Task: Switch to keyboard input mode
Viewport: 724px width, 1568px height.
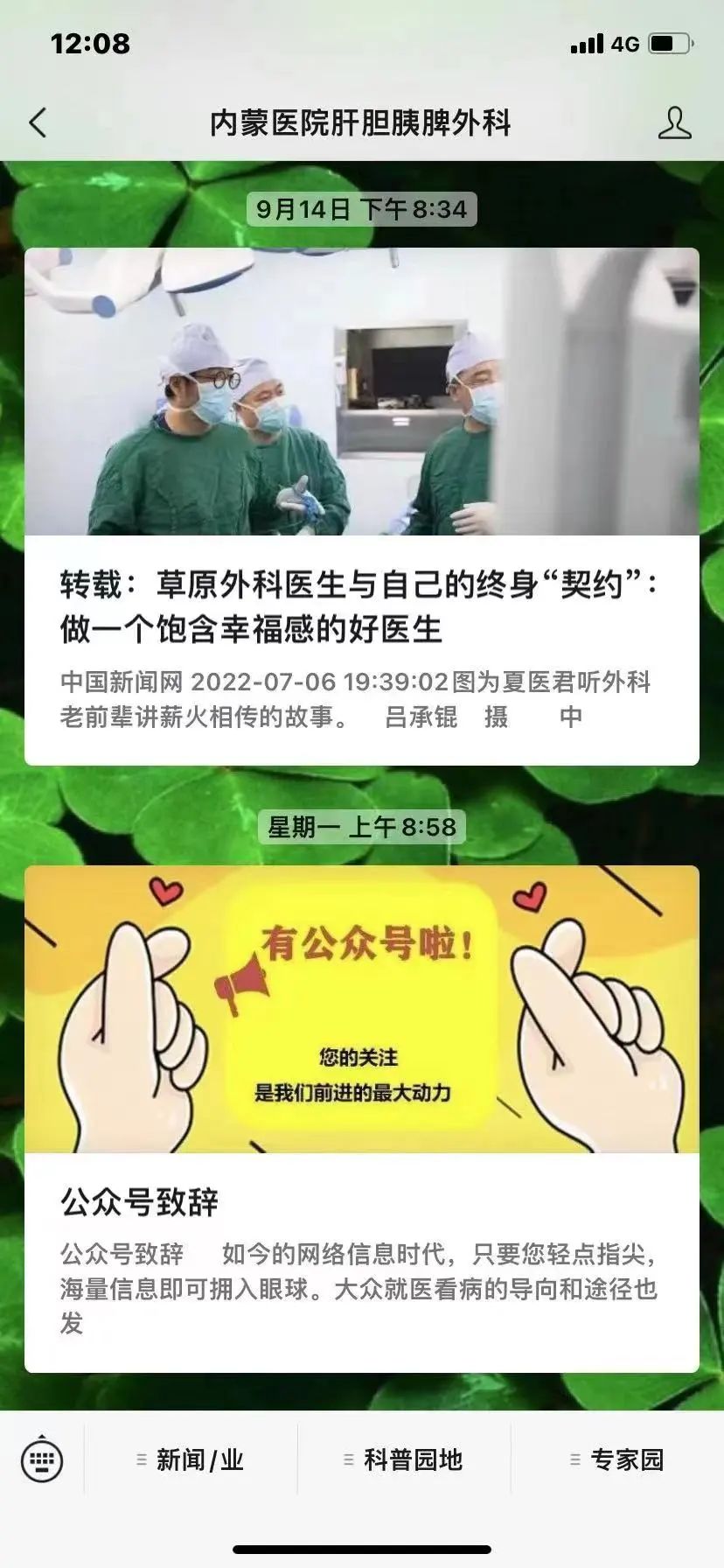Action: 42,1459
